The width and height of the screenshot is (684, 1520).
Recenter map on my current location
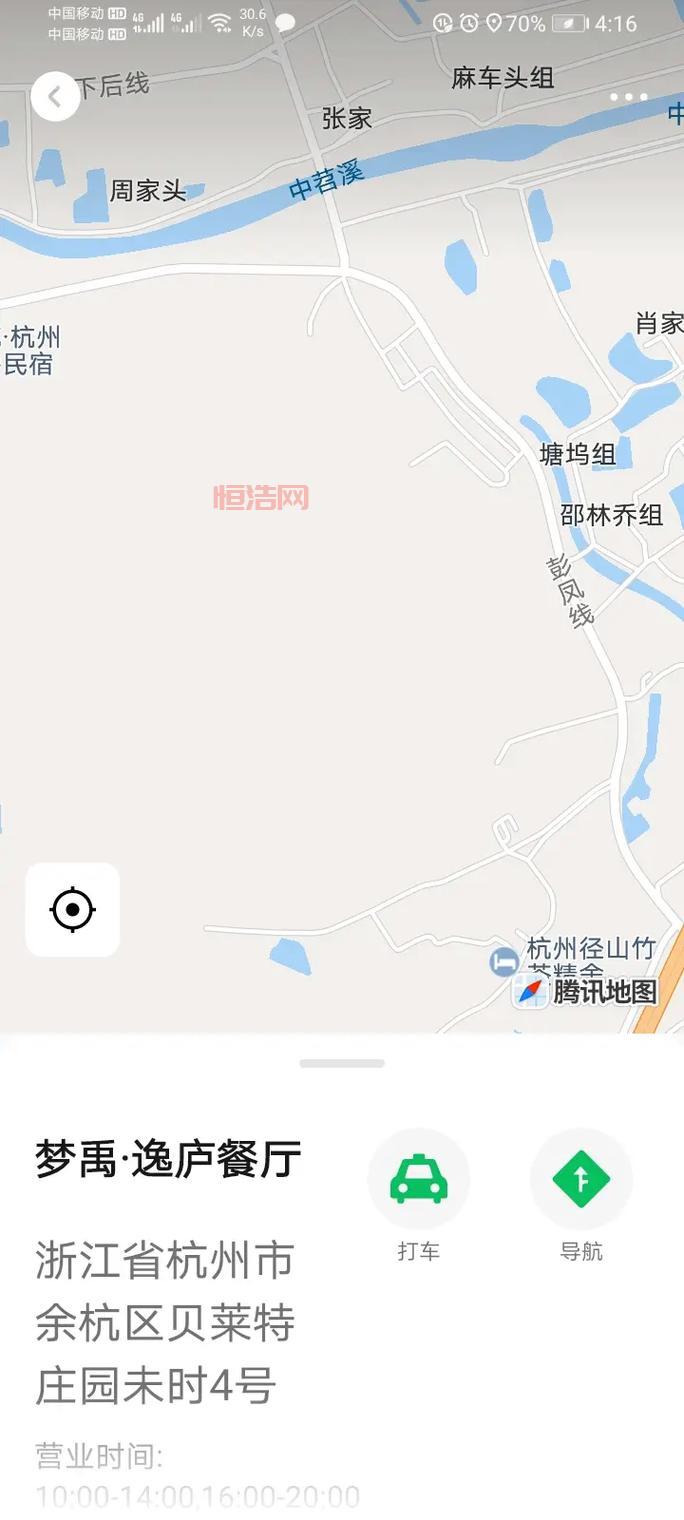[x=72, y=910]
